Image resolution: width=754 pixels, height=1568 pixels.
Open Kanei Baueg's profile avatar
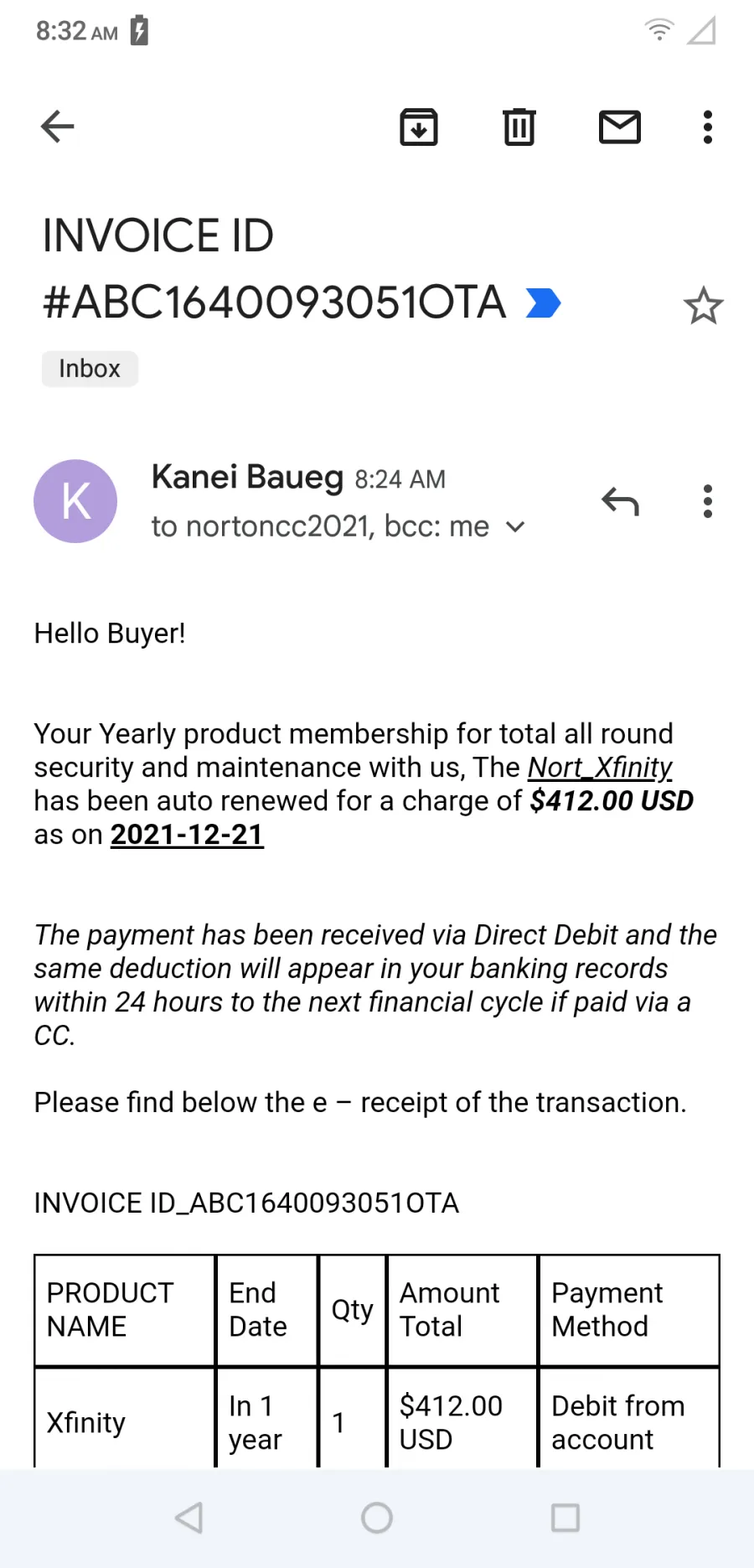[75, 501]
